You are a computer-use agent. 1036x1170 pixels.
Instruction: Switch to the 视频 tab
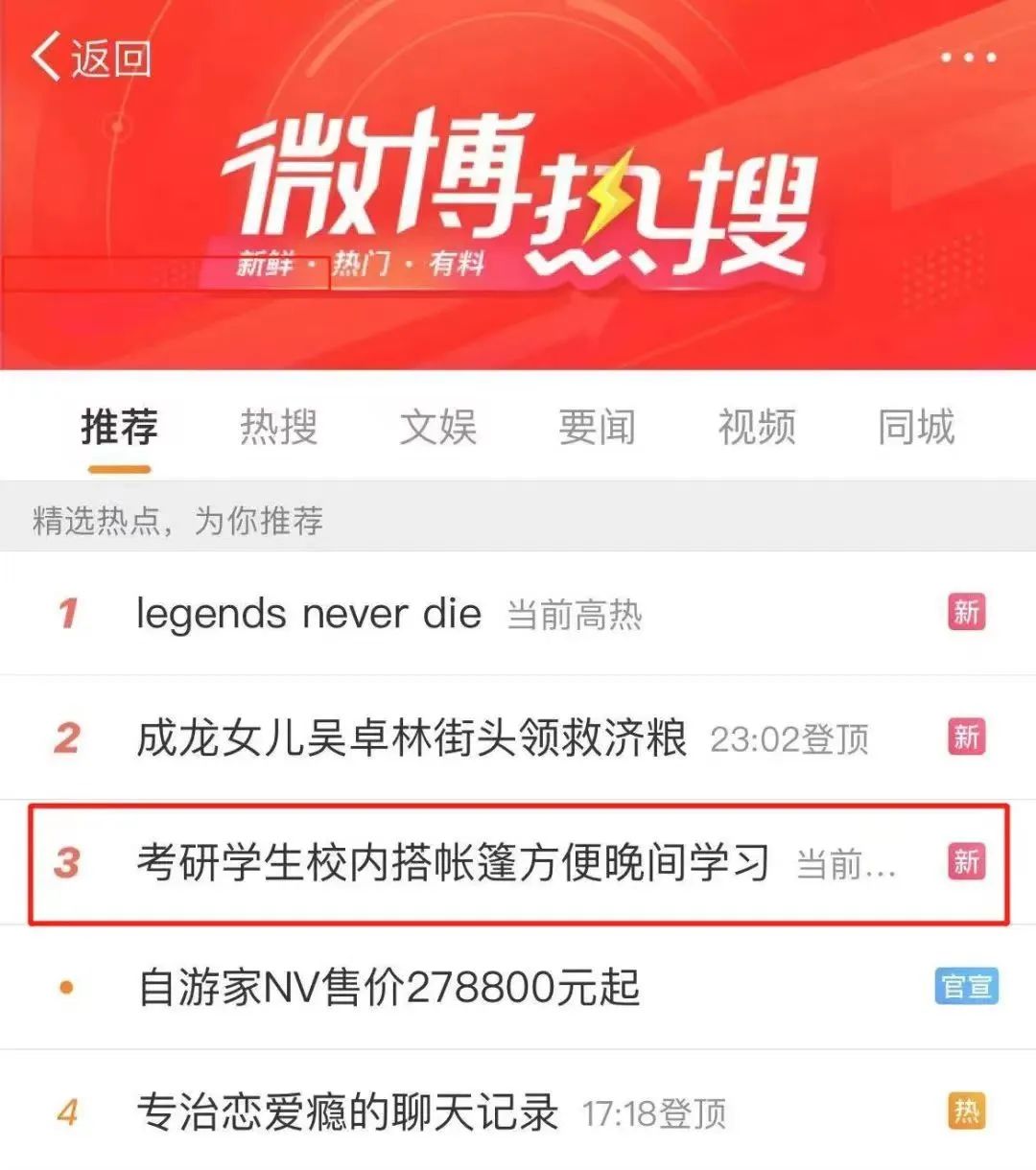(x=756, y=428)
